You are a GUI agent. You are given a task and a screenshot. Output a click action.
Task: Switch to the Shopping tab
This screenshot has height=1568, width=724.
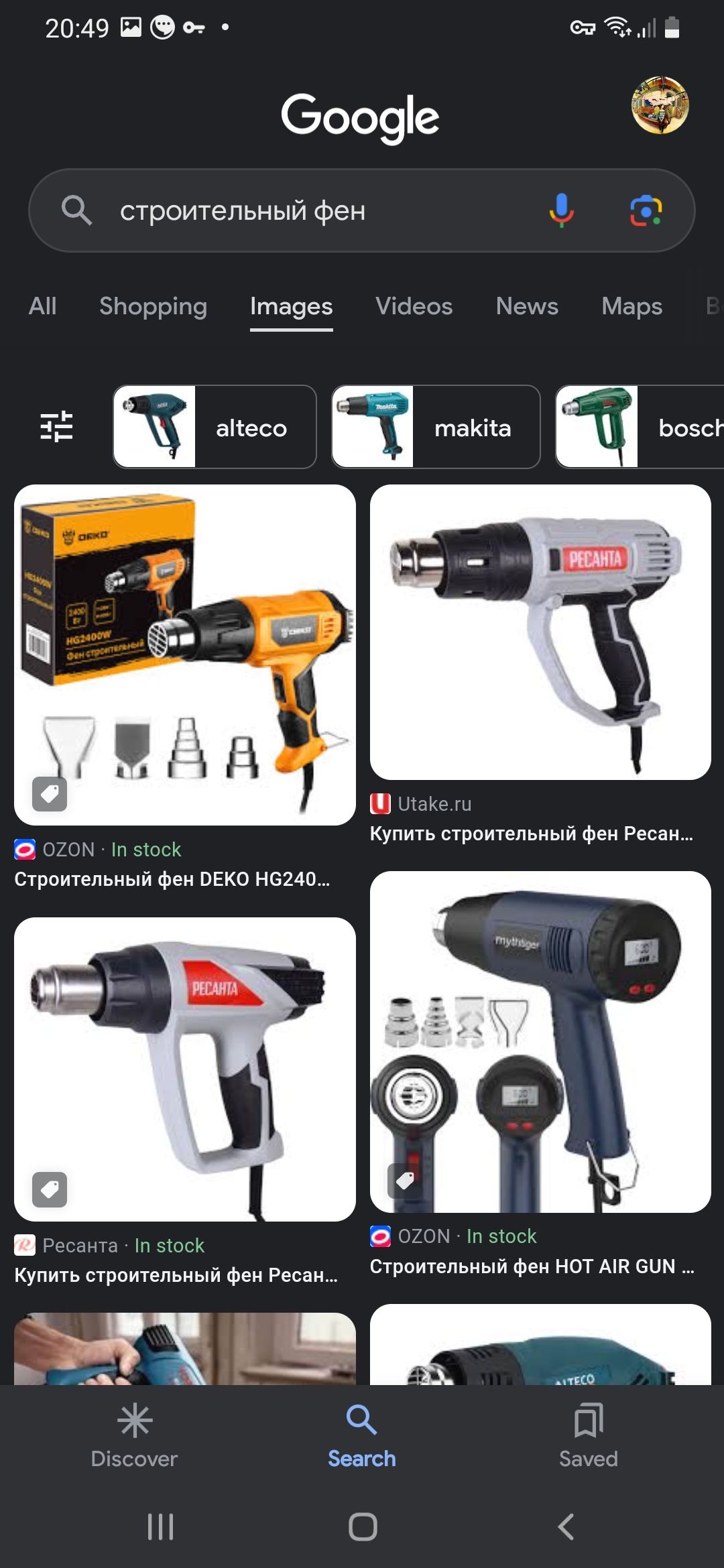153,306
